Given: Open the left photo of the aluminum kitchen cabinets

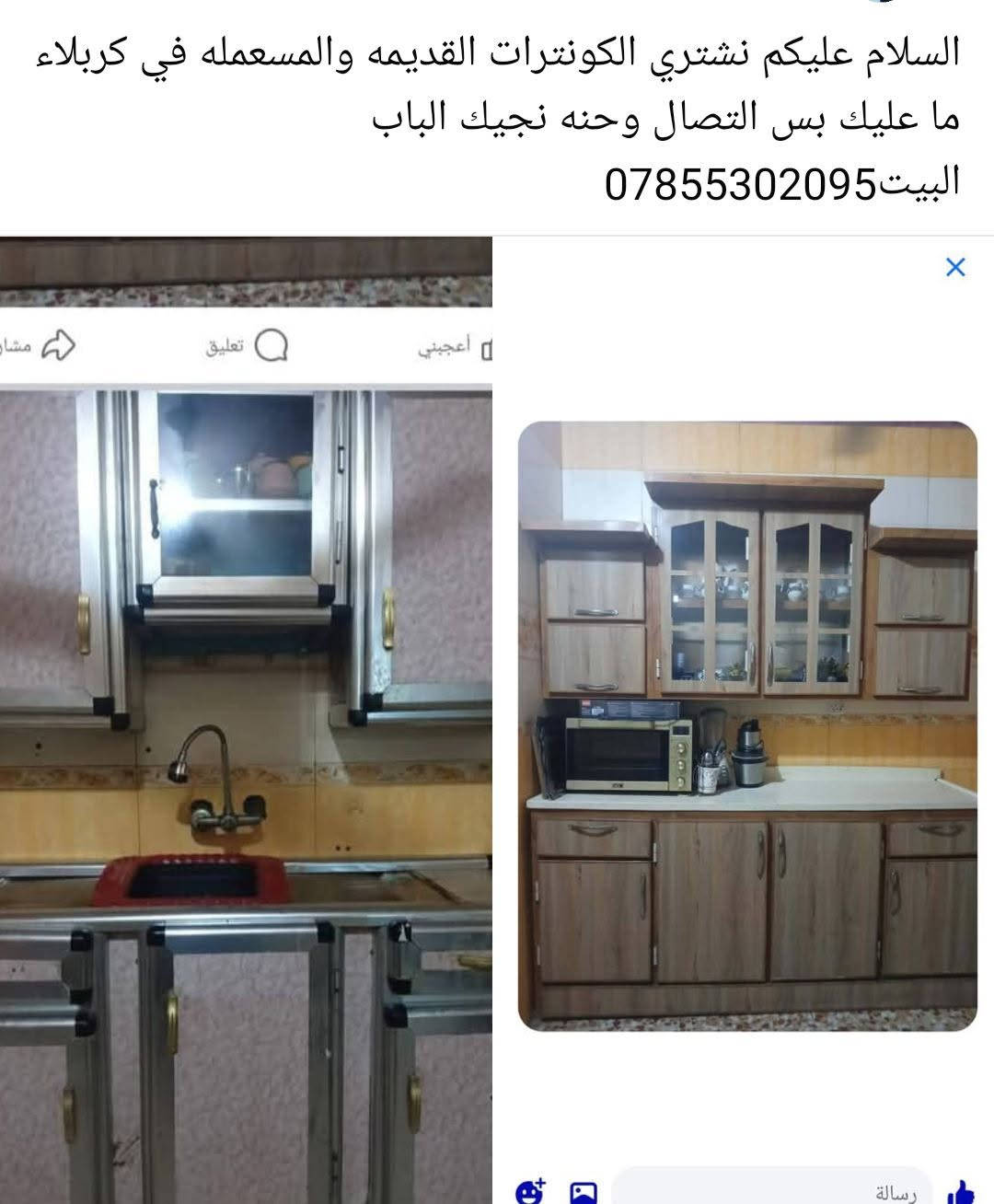Looking at the screenshot, I should coord(246,720).
